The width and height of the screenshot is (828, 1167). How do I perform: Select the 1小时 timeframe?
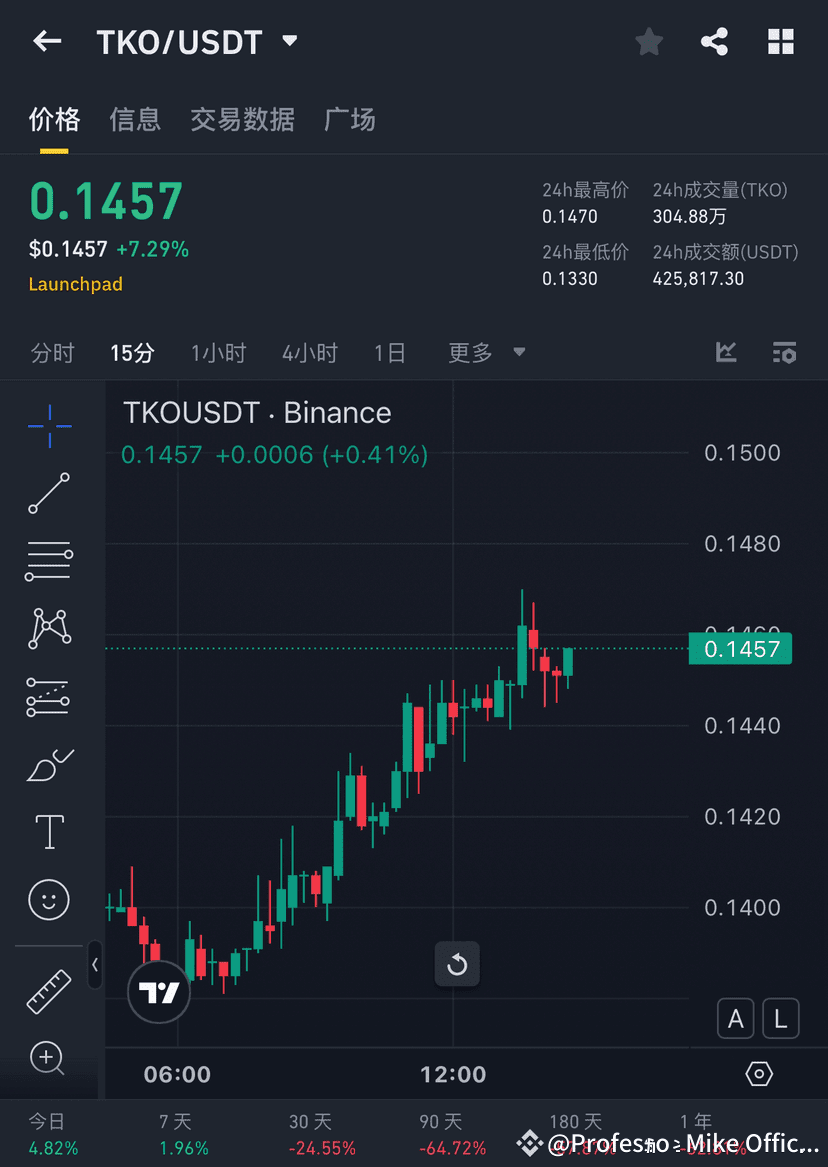(x=218, y=352)
